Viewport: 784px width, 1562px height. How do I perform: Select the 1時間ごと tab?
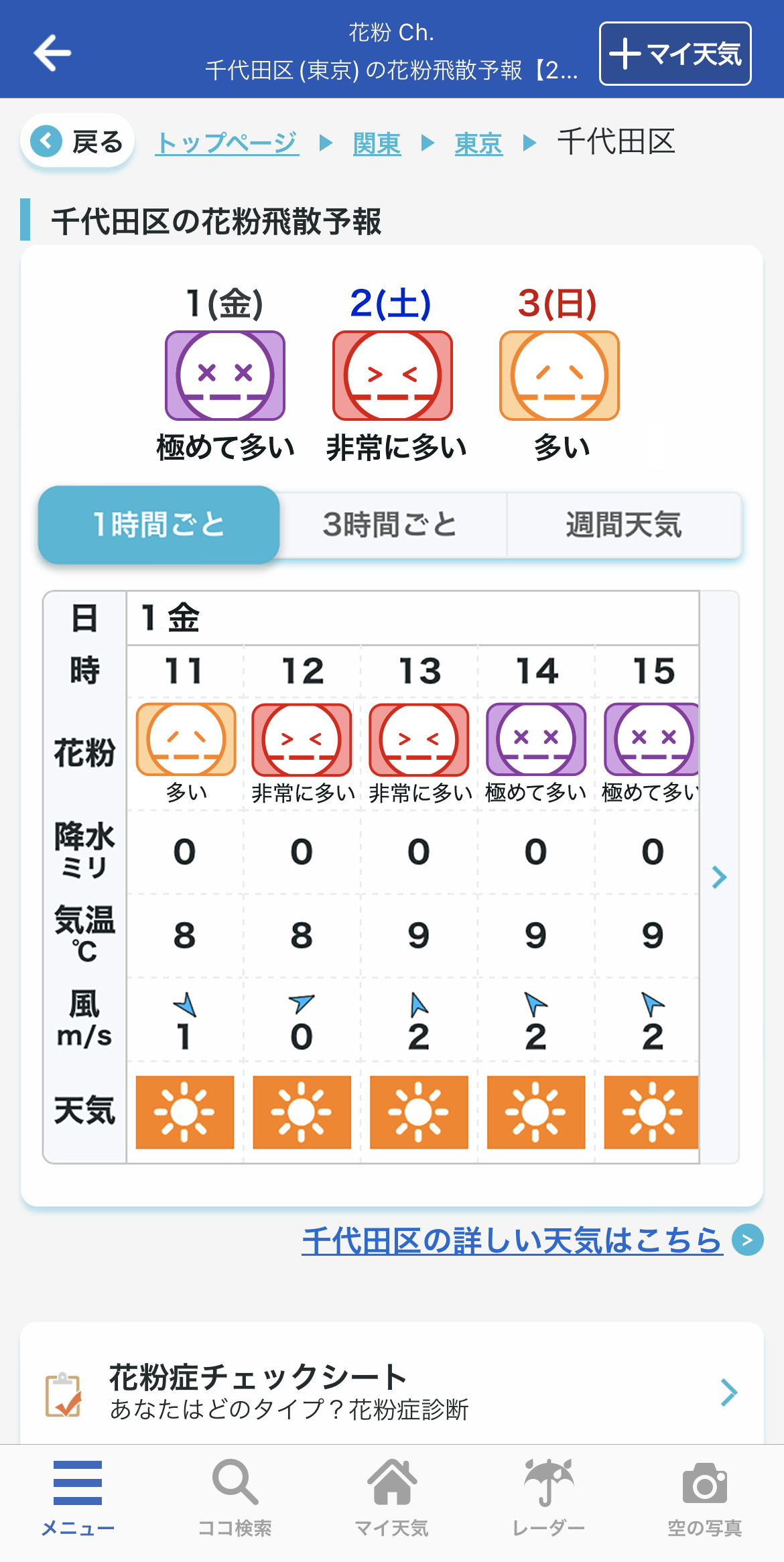[x=159, y=524]
